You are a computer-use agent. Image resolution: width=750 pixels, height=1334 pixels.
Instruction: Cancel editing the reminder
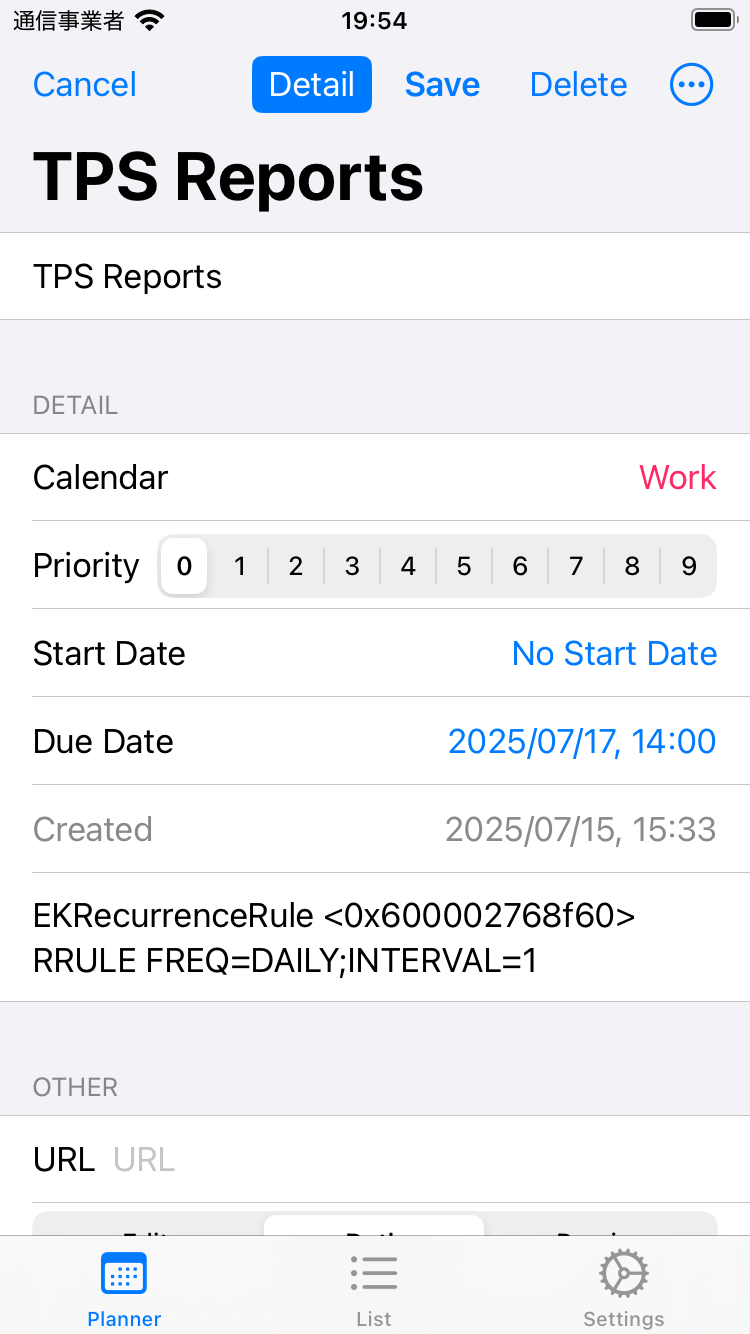[85, 85]
